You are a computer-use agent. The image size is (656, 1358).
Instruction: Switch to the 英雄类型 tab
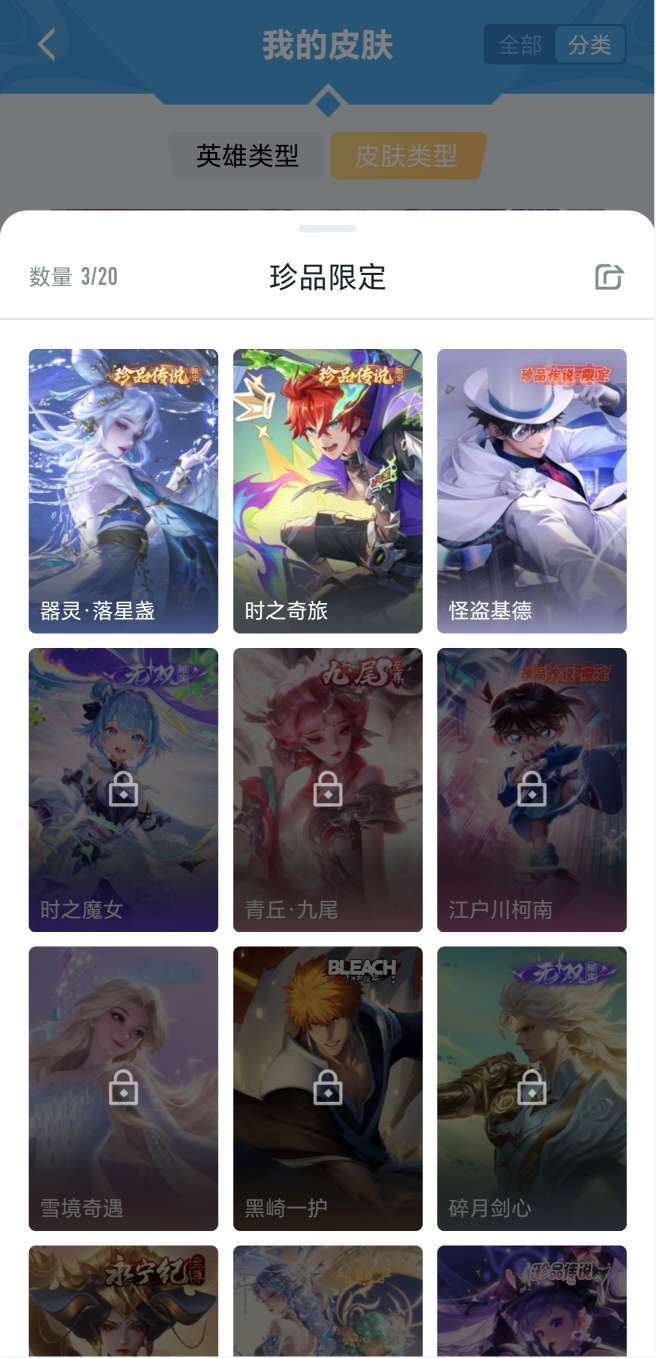pos(247,156)
